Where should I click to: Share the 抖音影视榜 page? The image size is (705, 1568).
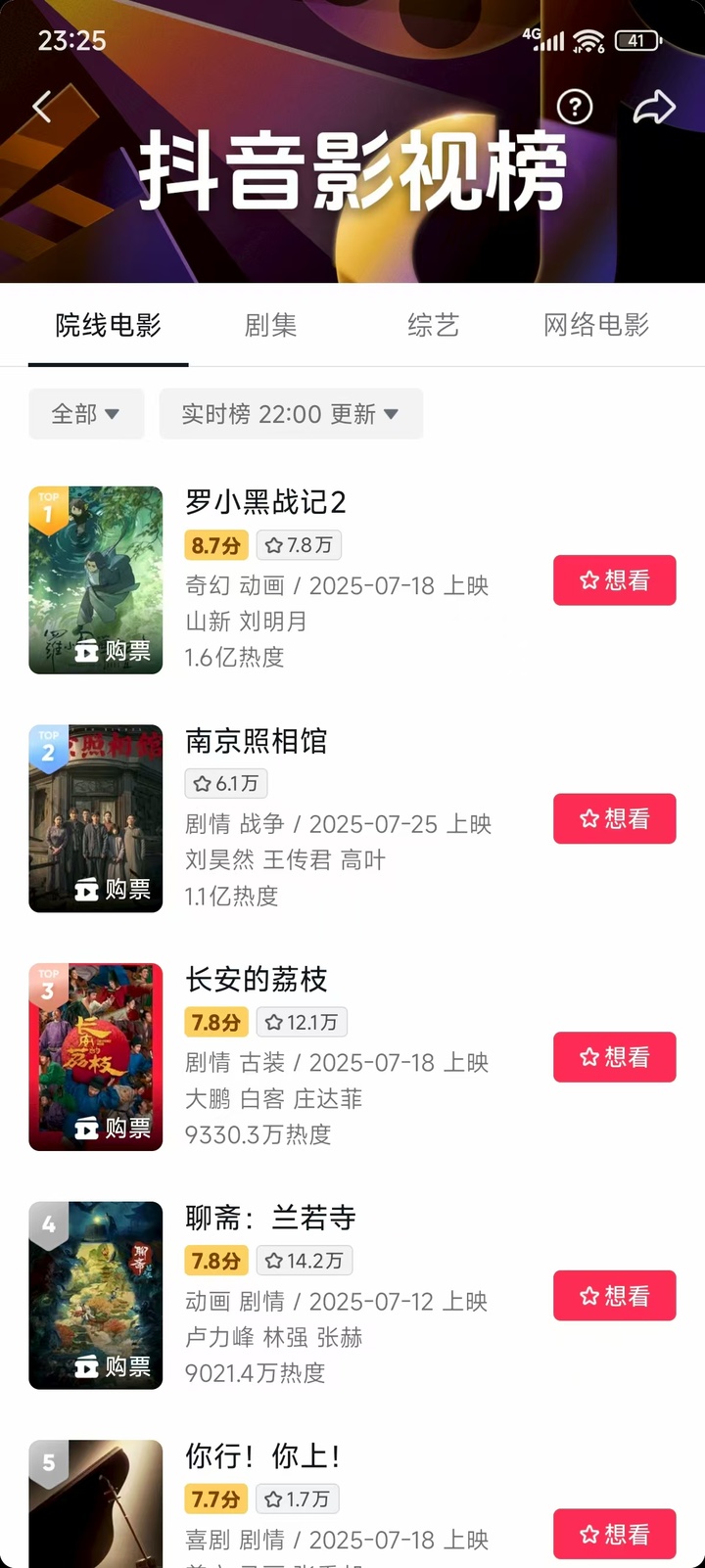[654, 107]
